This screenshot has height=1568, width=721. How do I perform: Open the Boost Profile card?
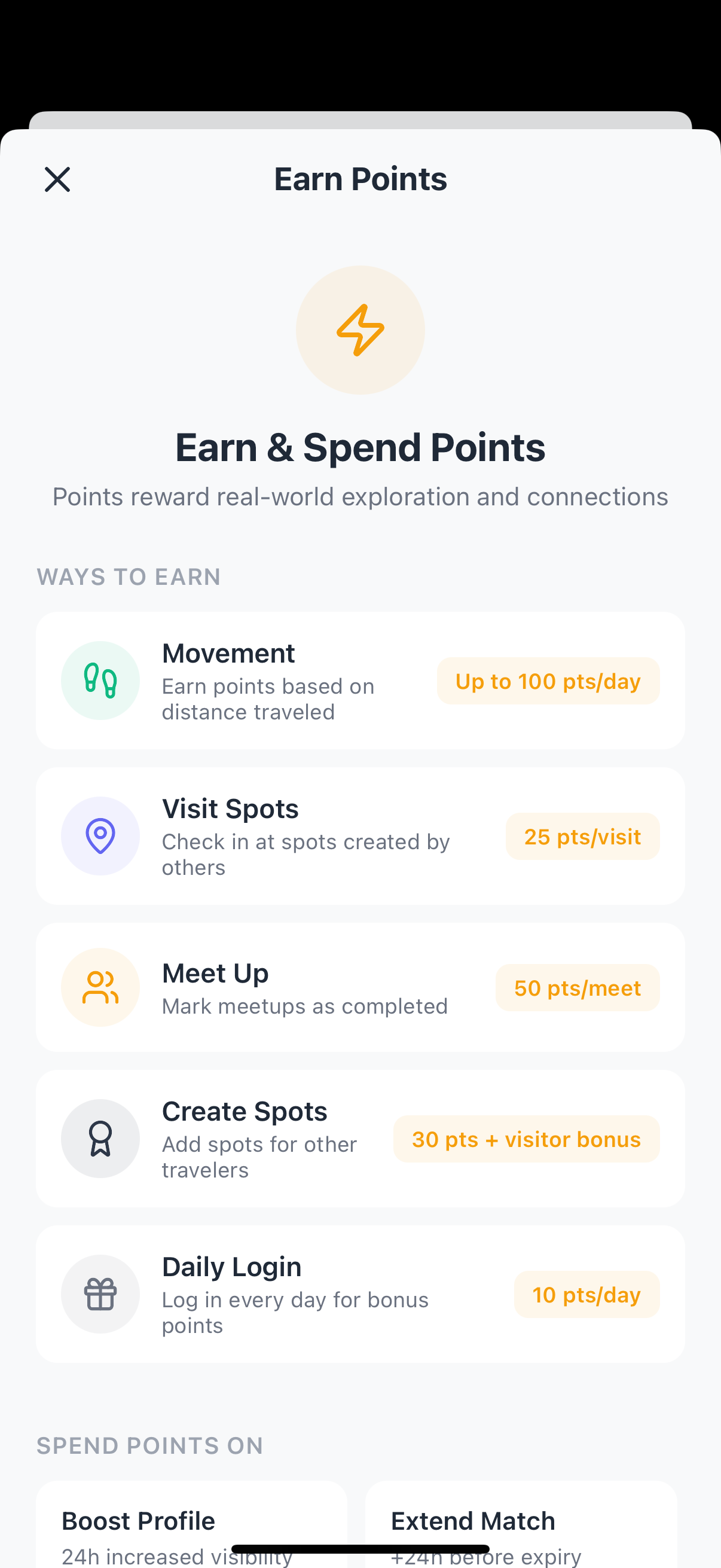(192, 1524)
